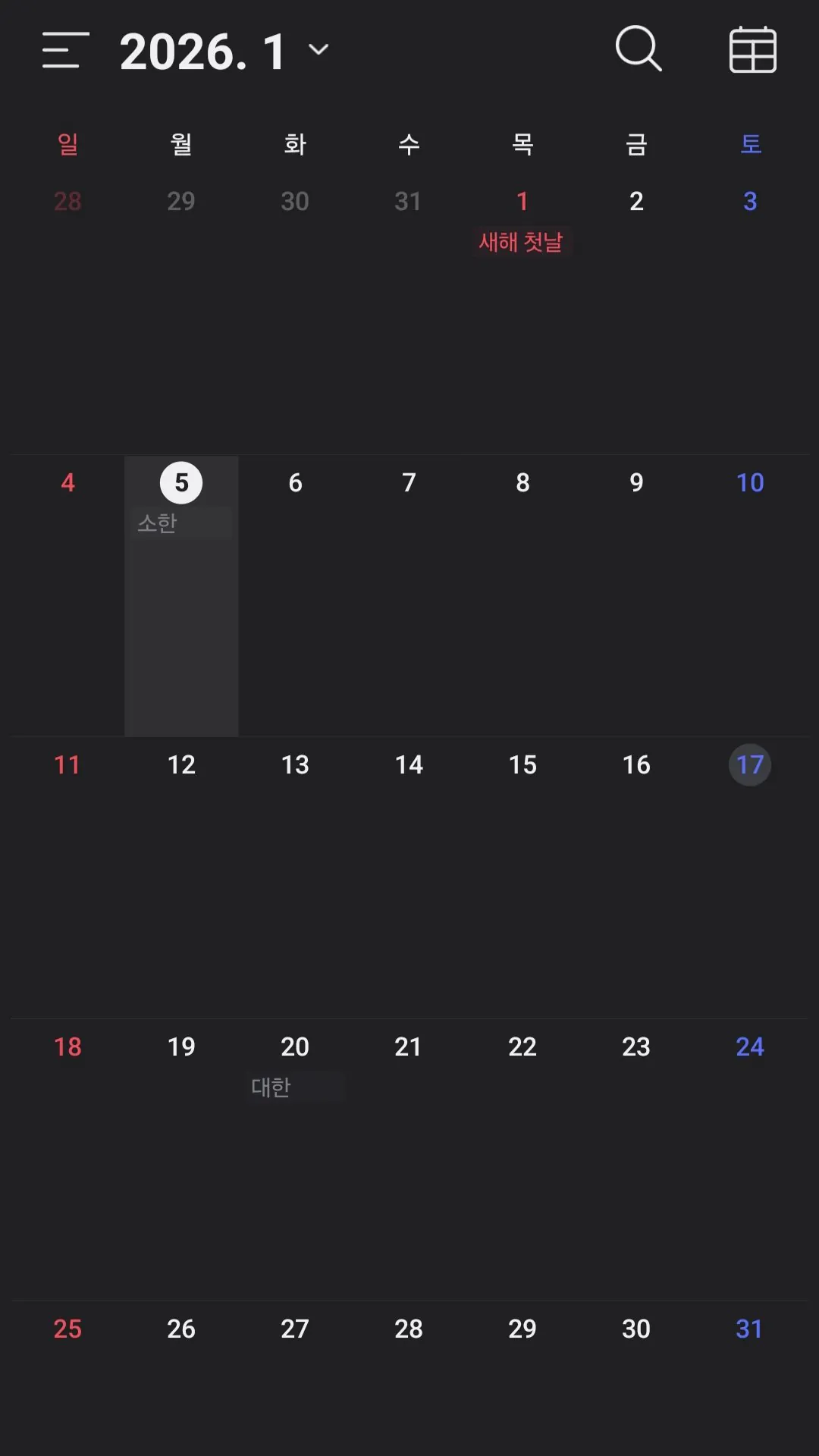Open the side drawer menu
The height and width of the screenshot is (1456, 819).
65,50
